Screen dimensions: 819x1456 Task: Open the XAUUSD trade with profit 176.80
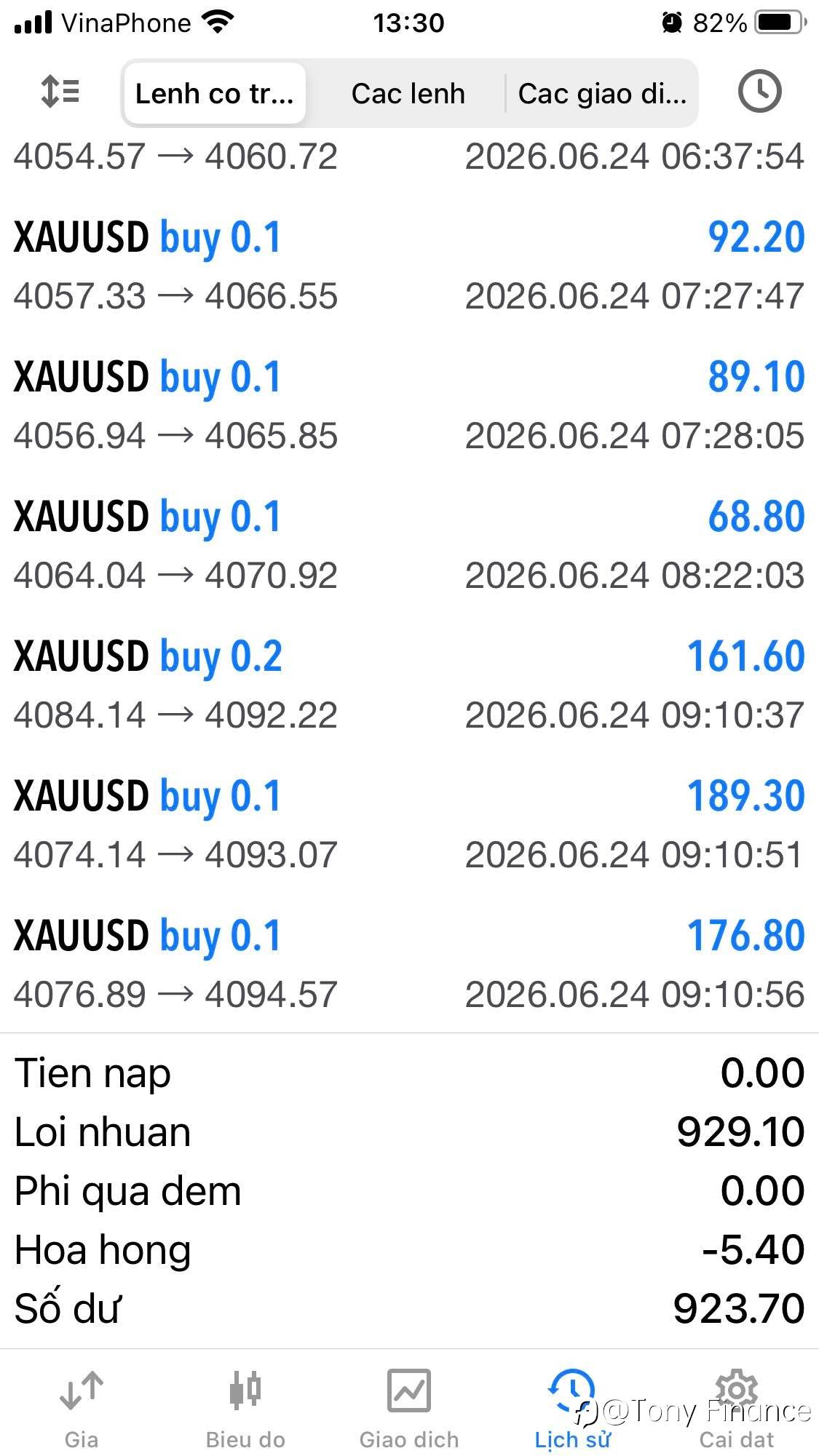[409, 965]
